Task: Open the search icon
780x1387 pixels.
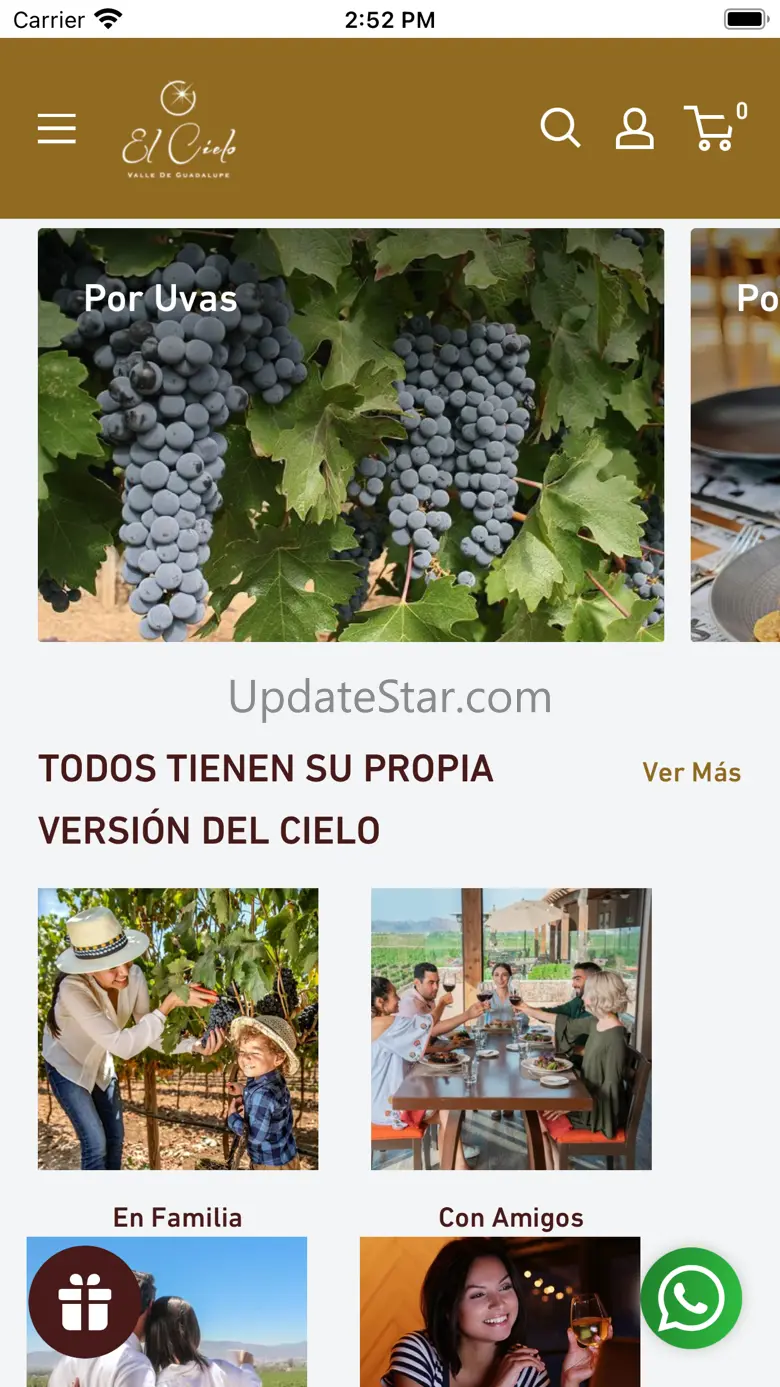Action: [x=560, y=128]
